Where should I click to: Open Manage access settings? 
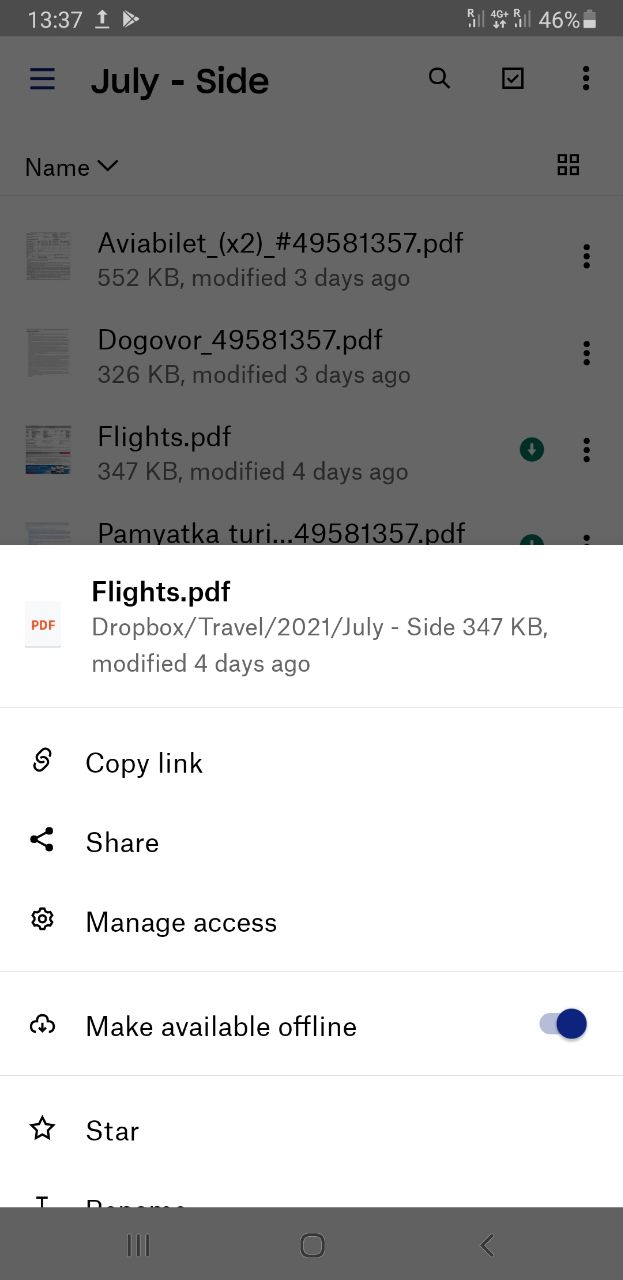[181, 922]
